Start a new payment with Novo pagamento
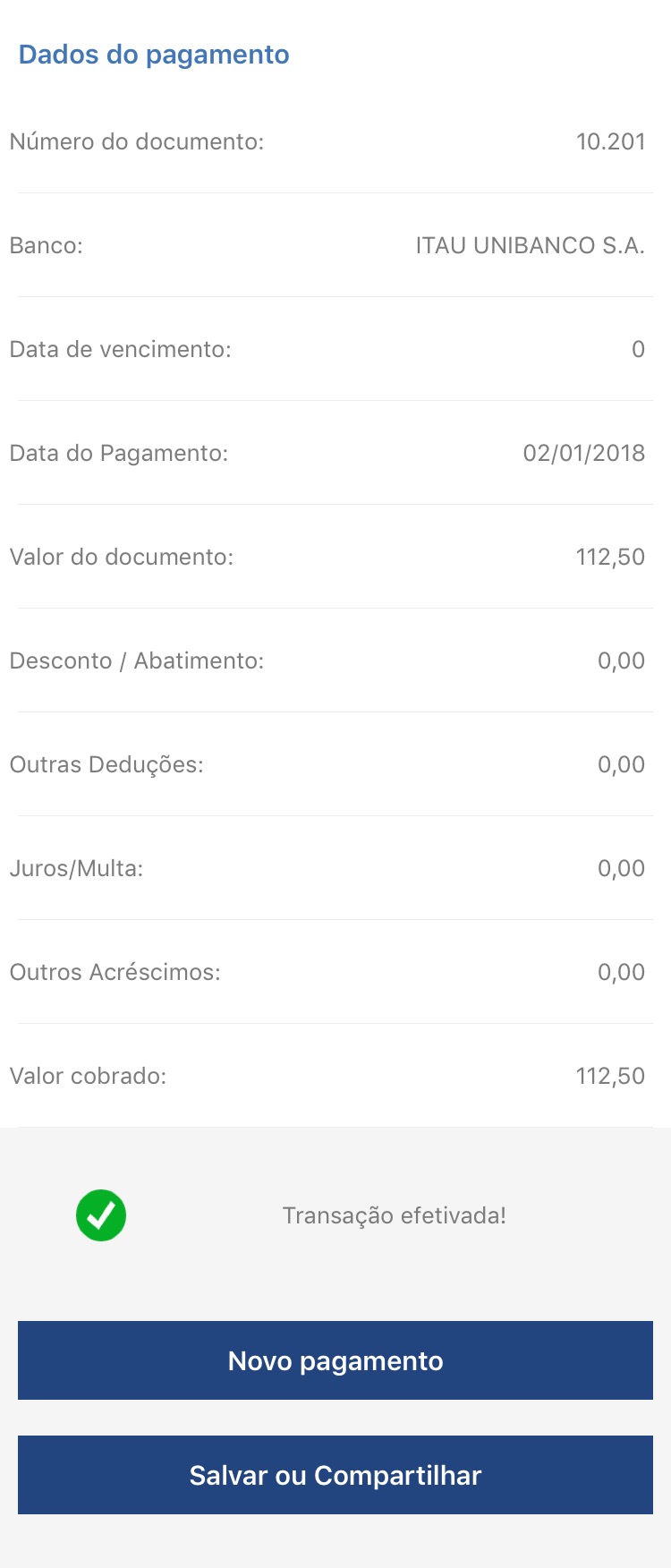Image resolution: width=671 pixels, height=1568 pixels. click(x=335, y=1360)
